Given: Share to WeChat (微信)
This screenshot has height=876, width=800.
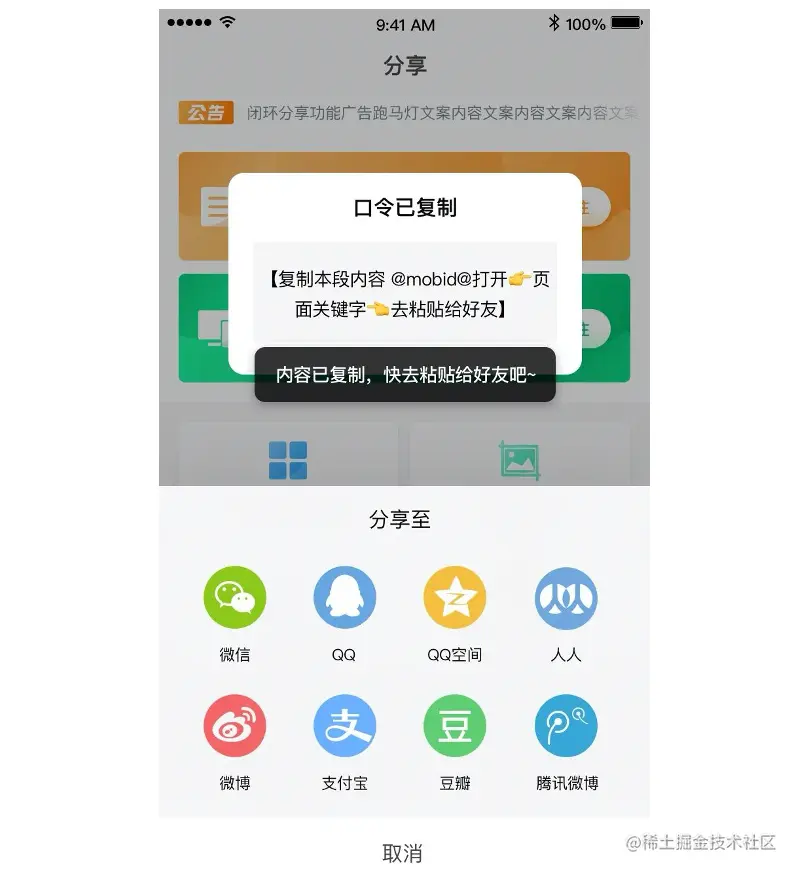Looking at the screenshot, I should [x=235, y=598].
